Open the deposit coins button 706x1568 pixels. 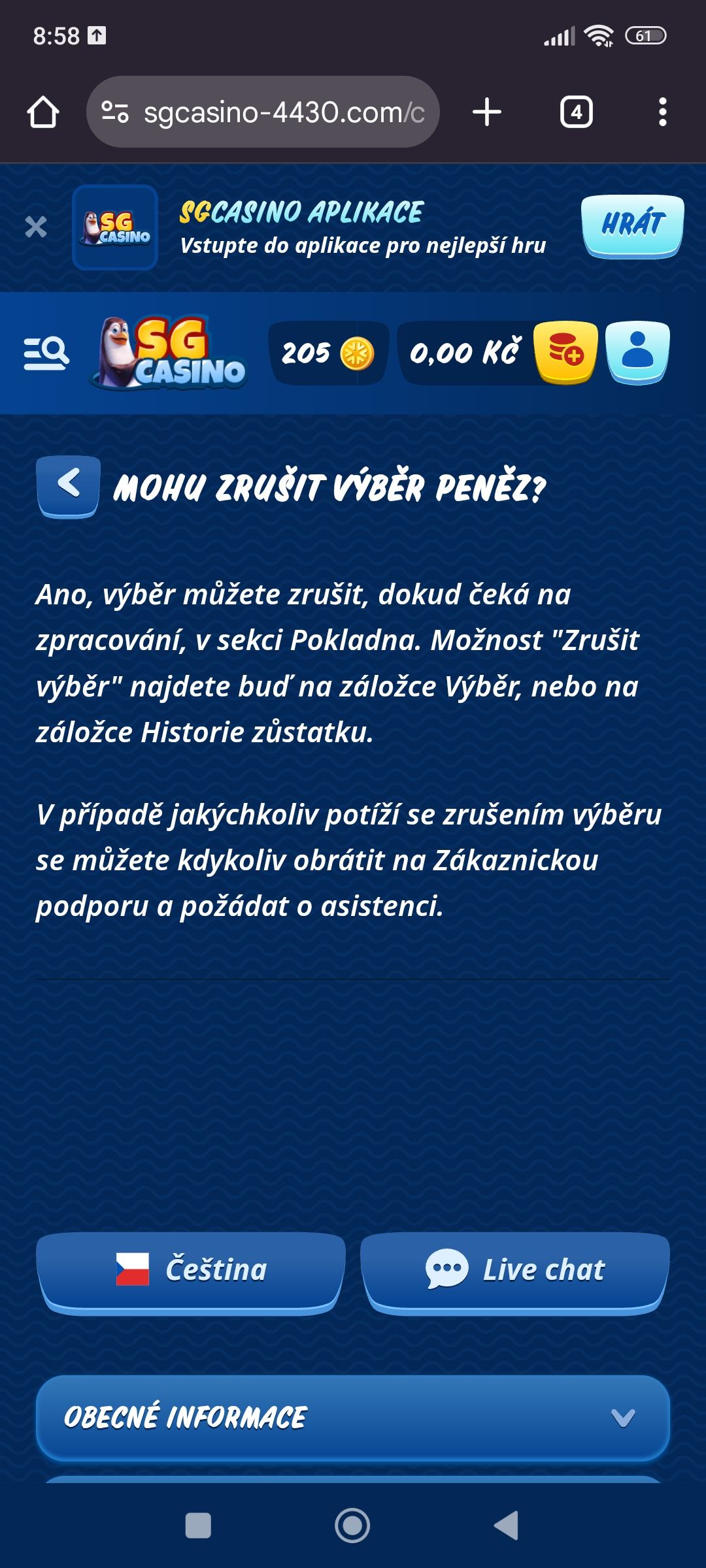(565, 352)
